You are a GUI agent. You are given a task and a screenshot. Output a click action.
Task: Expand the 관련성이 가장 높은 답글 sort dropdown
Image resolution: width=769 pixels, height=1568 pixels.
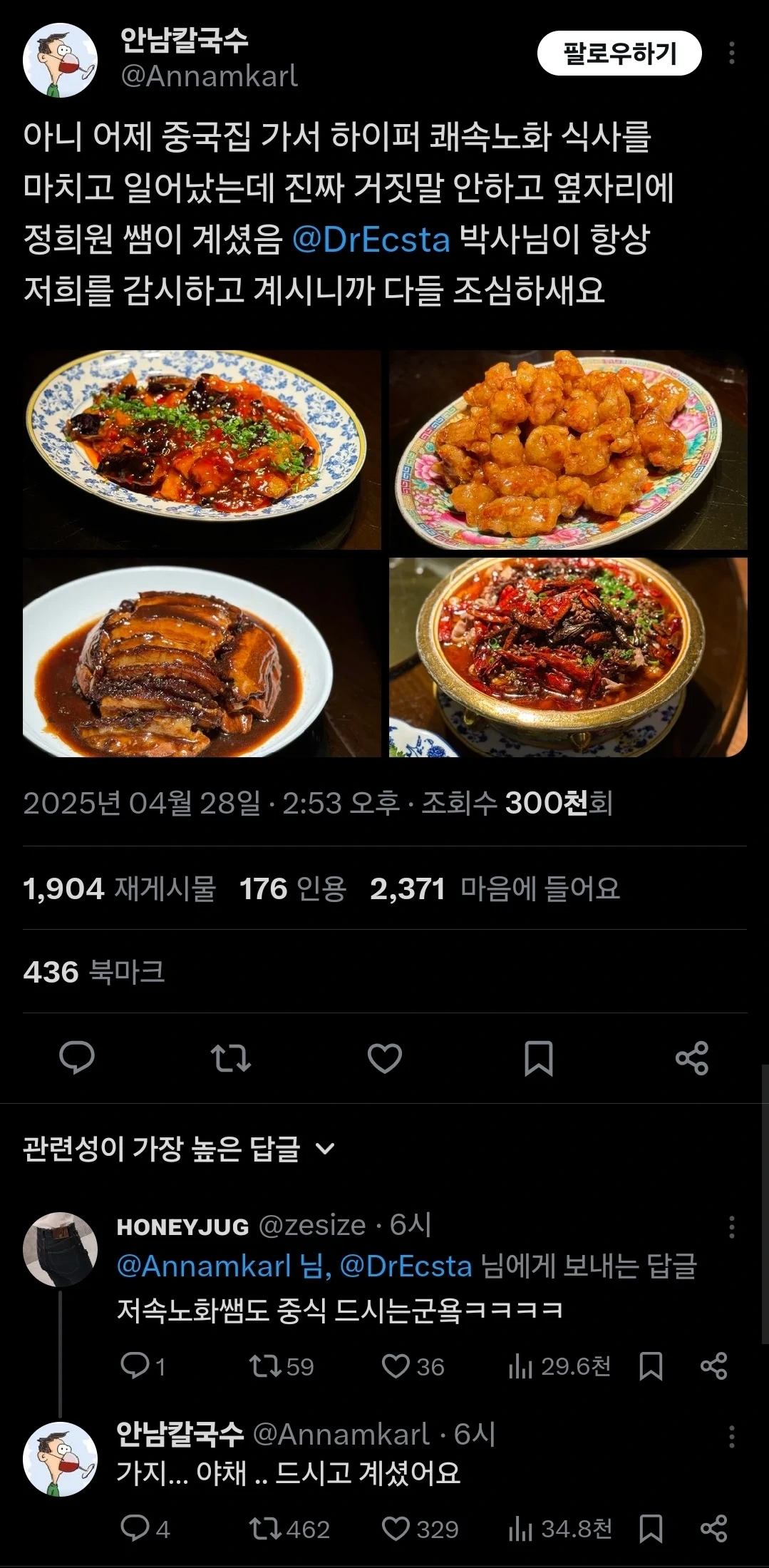point(179,1149)
